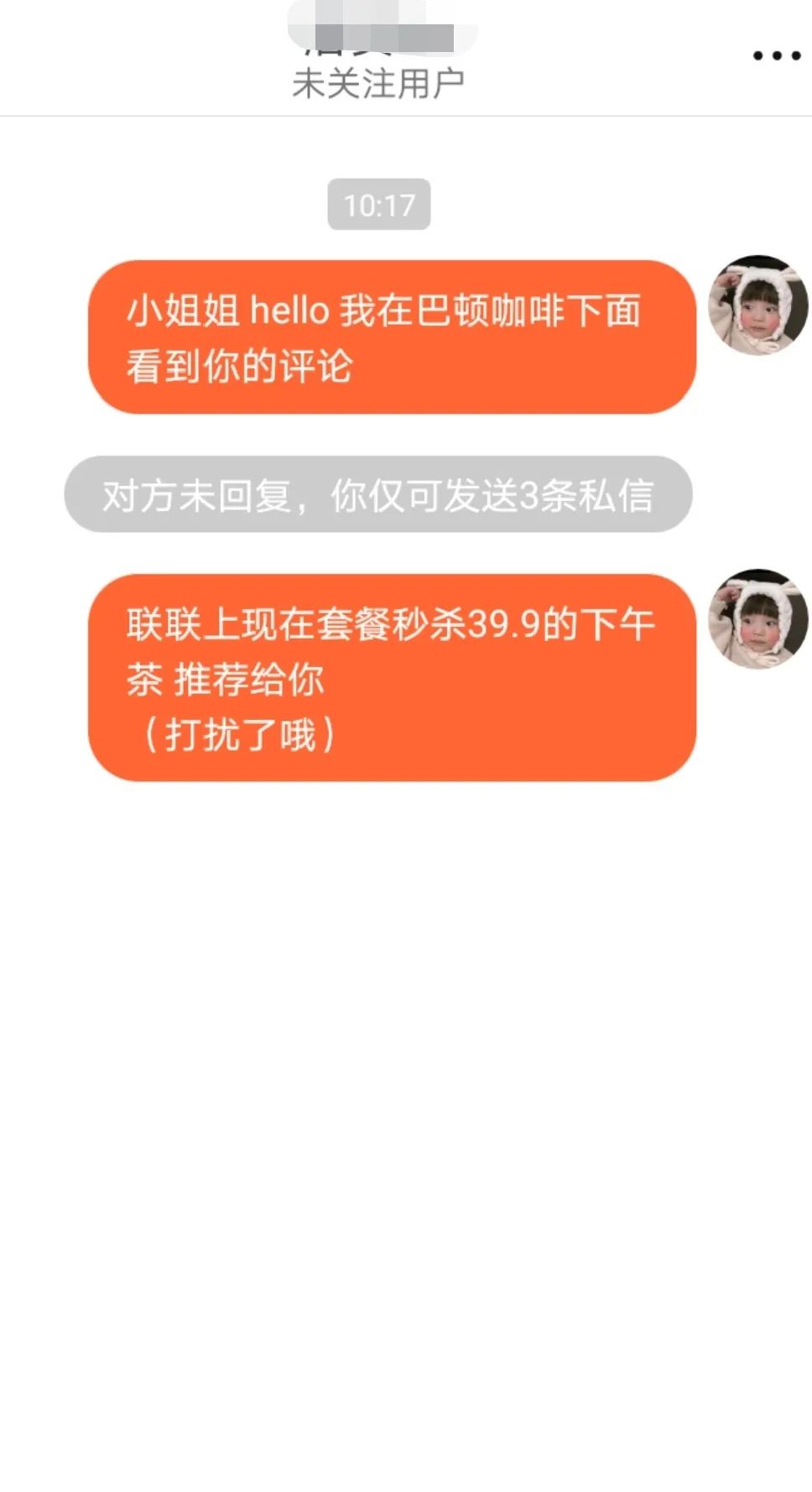
Task: Tap the avatar beside the 巴顿咖啡 message
Action: (x=758, y=305)
